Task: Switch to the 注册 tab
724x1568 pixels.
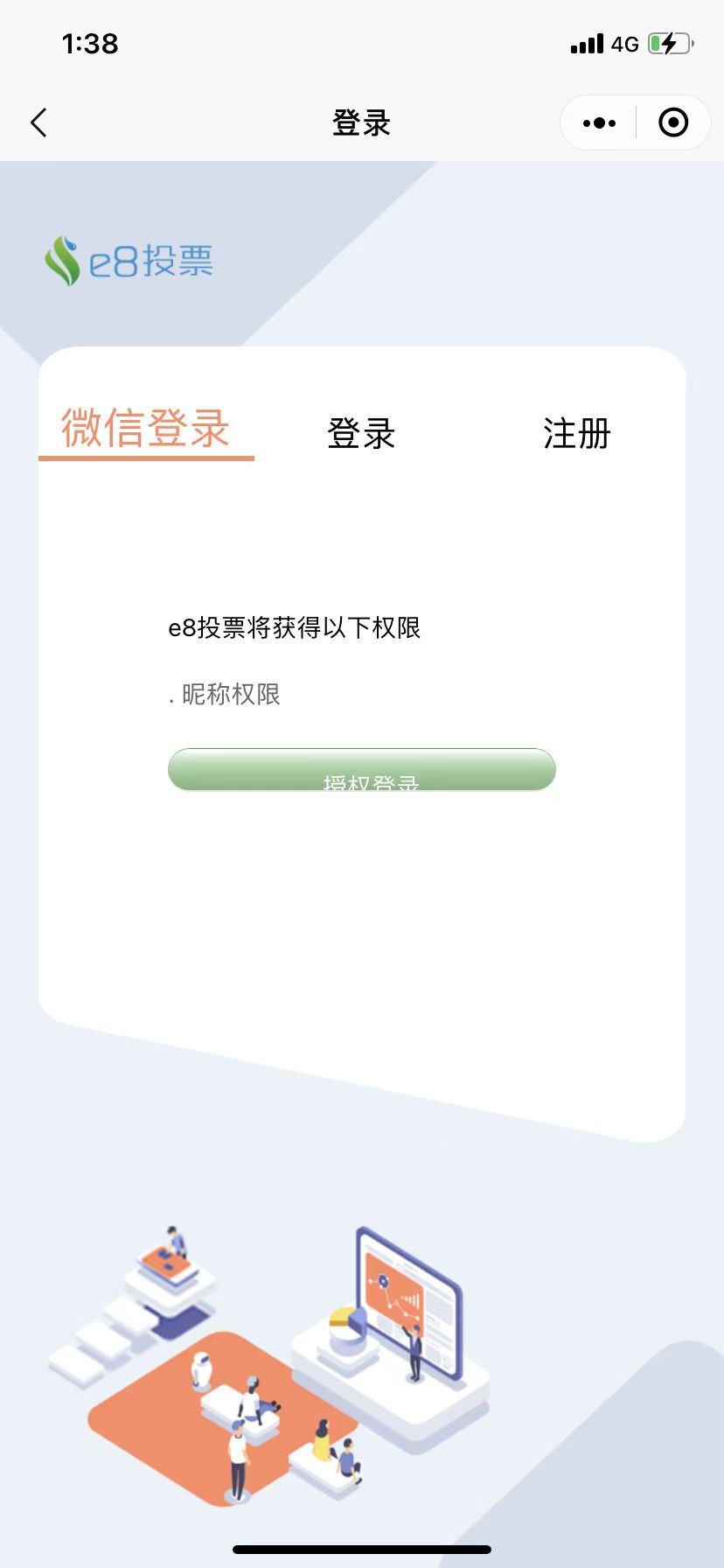Action: (576, 433)
